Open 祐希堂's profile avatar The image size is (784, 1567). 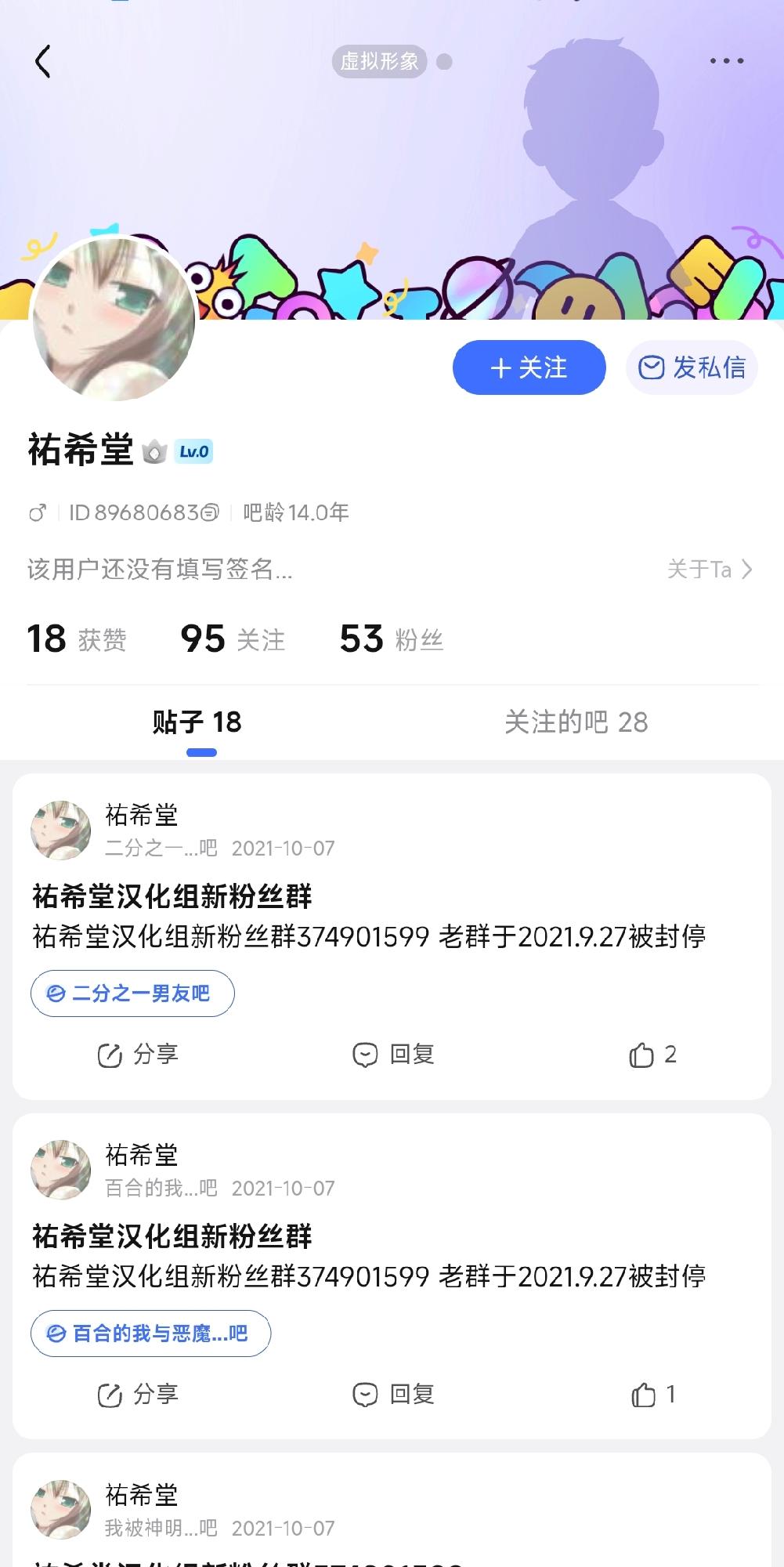pyautogui.click(x=114, y=319)
